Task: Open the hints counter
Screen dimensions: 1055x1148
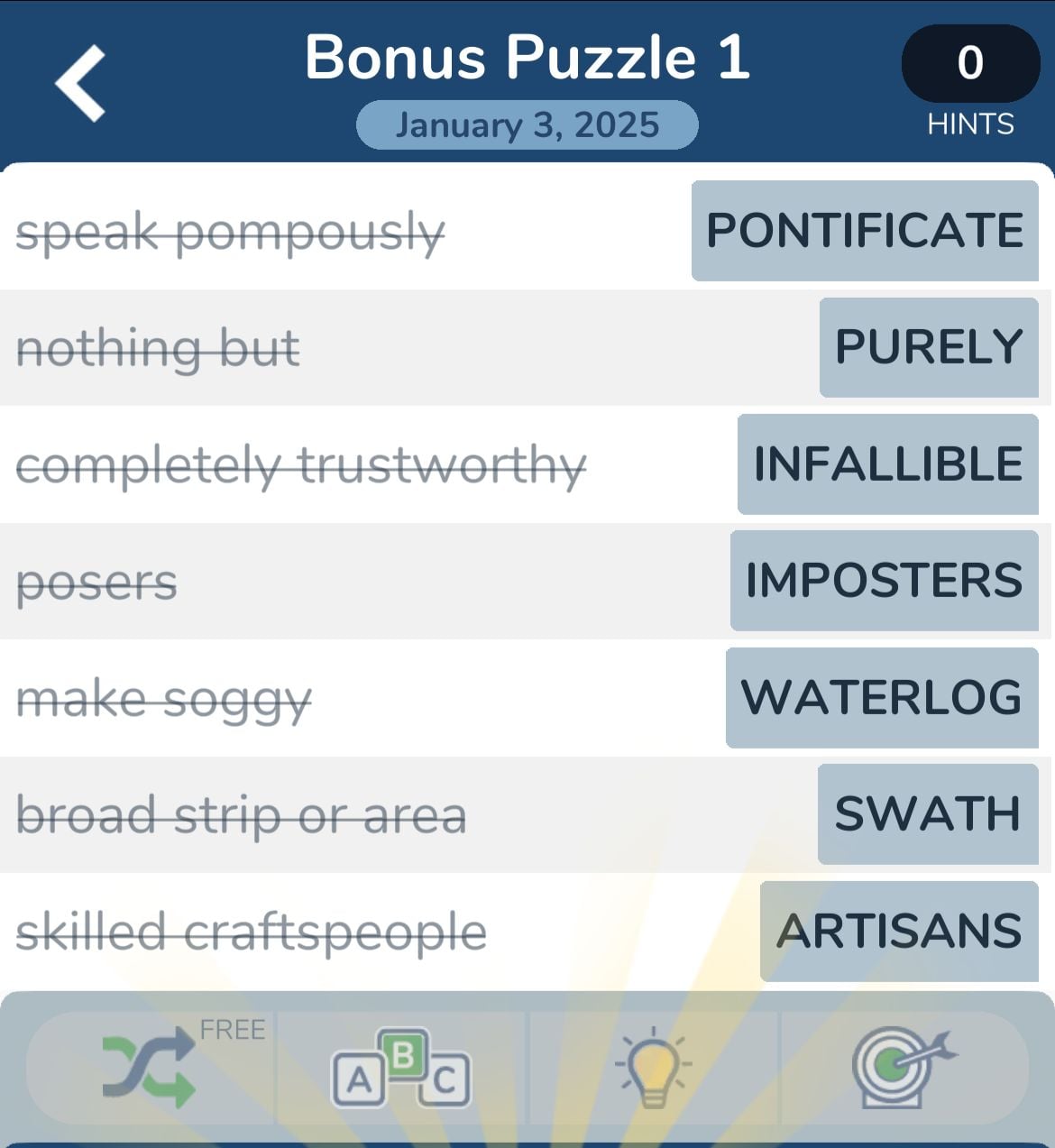Action: (970, 63)
